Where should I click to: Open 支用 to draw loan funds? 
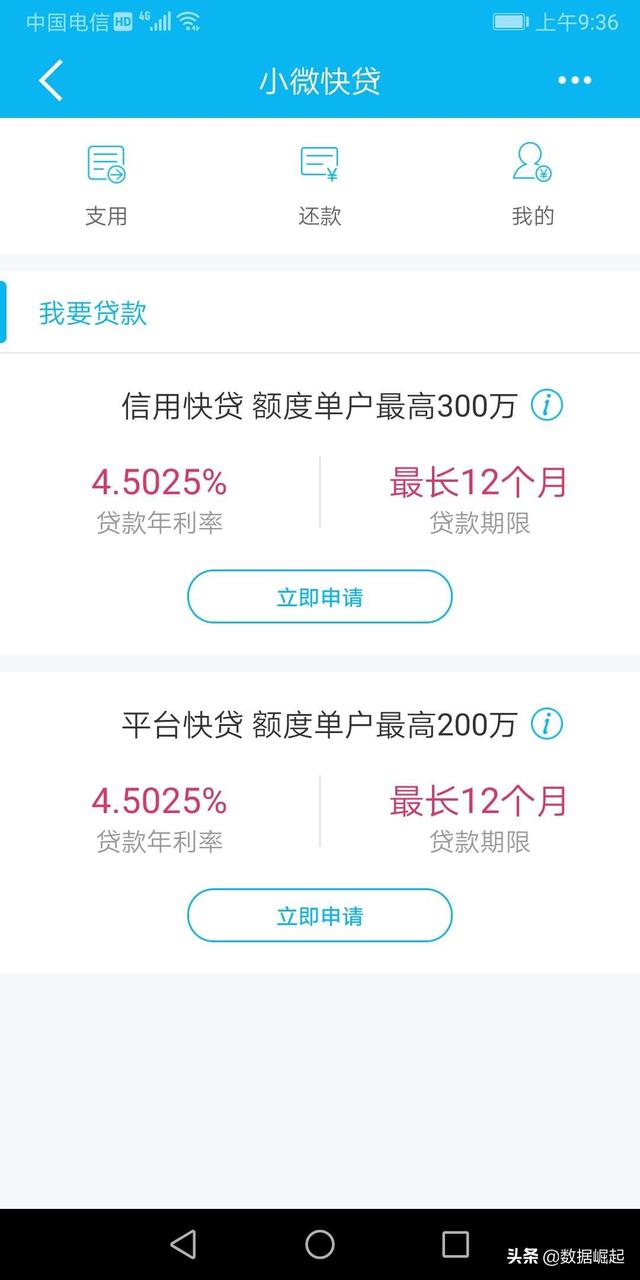point(106,185)
